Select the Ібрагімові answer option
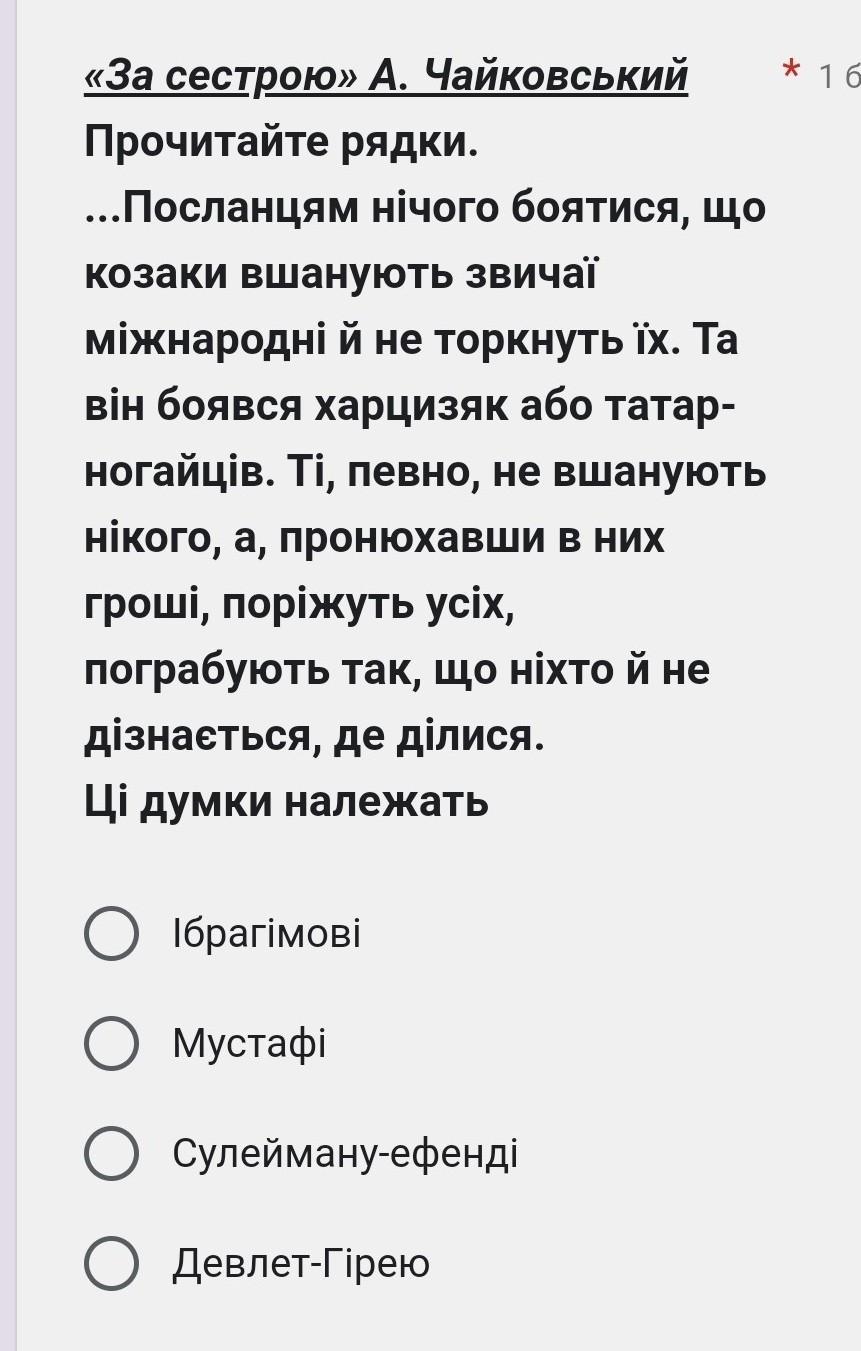Screen dimensions: 861x1351 [x=111, y=934]
